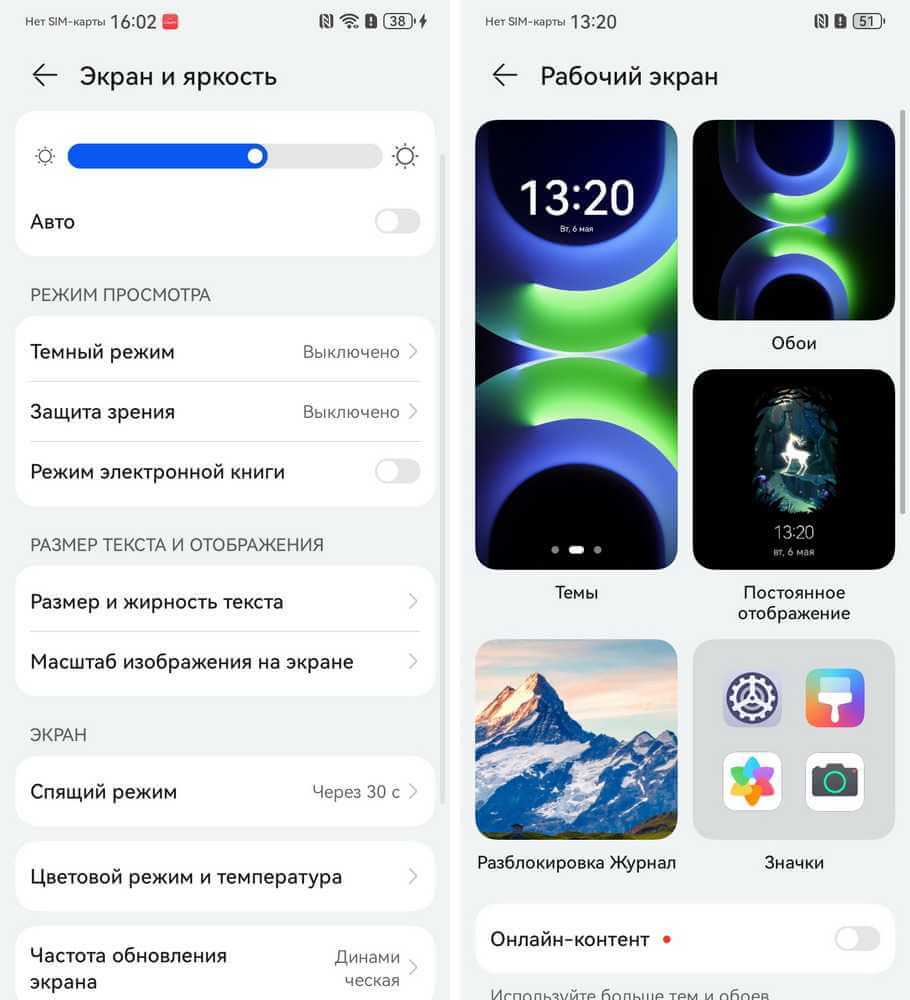The width and height of the screenshot is (910, 1000).
Task: Open Размер и жирность текста
Action: pos(224,602)
